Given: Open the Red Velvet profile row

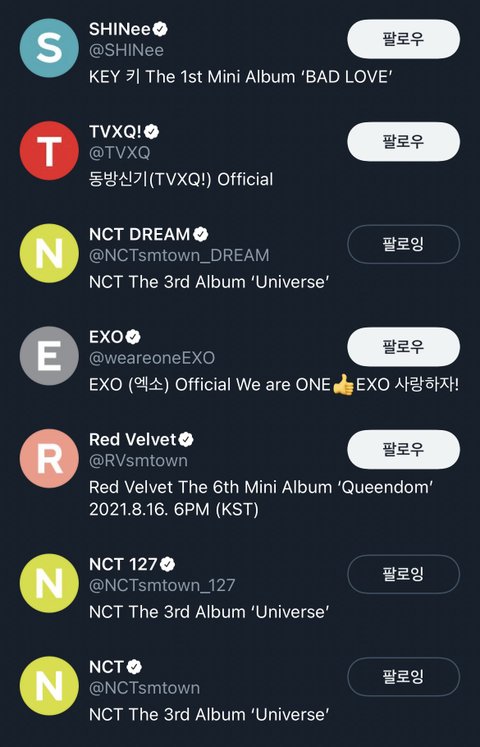Looking at the screenshot, I should click(x=240, y=473).
